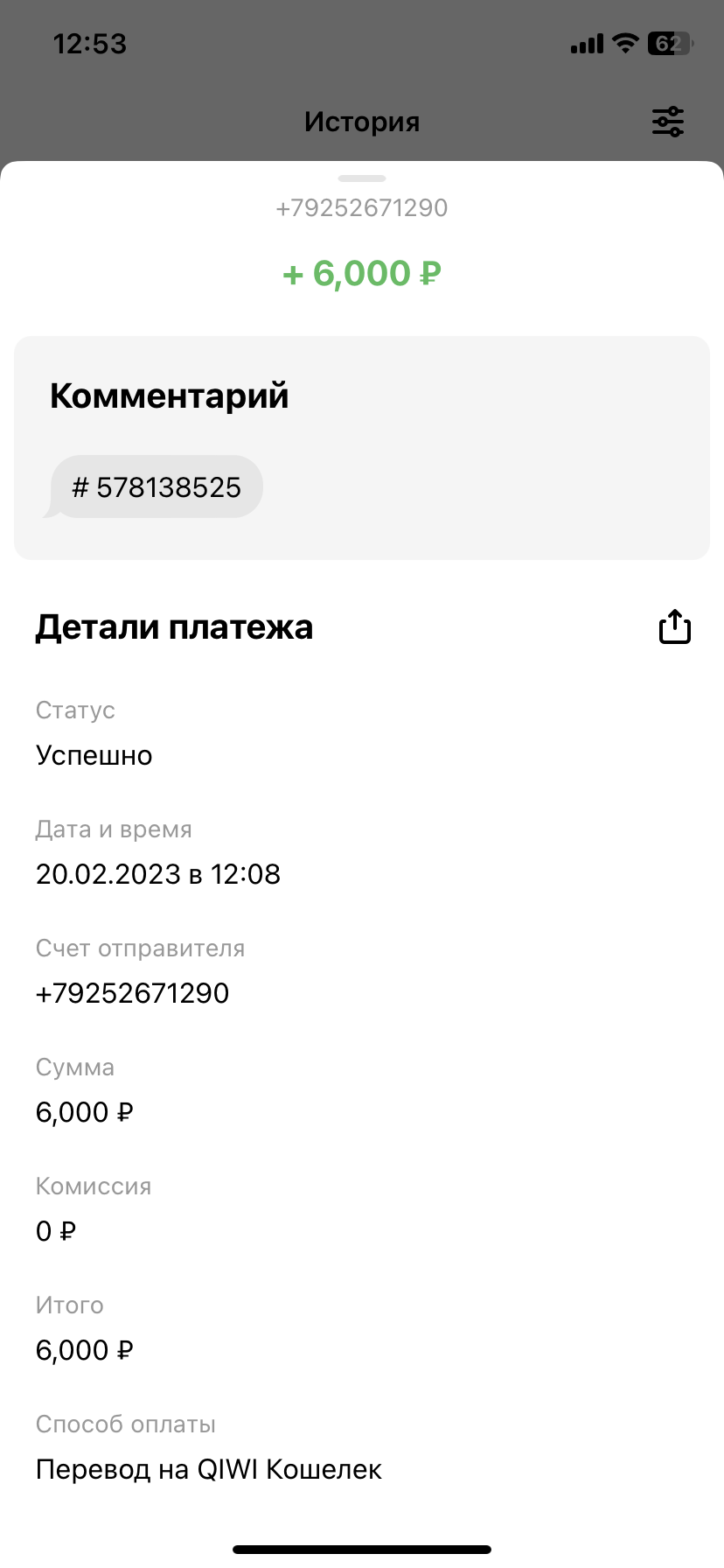Open the history filter settings
Image resolution: width=724 pixels, height=1568 pixels.
click(668, 122)
